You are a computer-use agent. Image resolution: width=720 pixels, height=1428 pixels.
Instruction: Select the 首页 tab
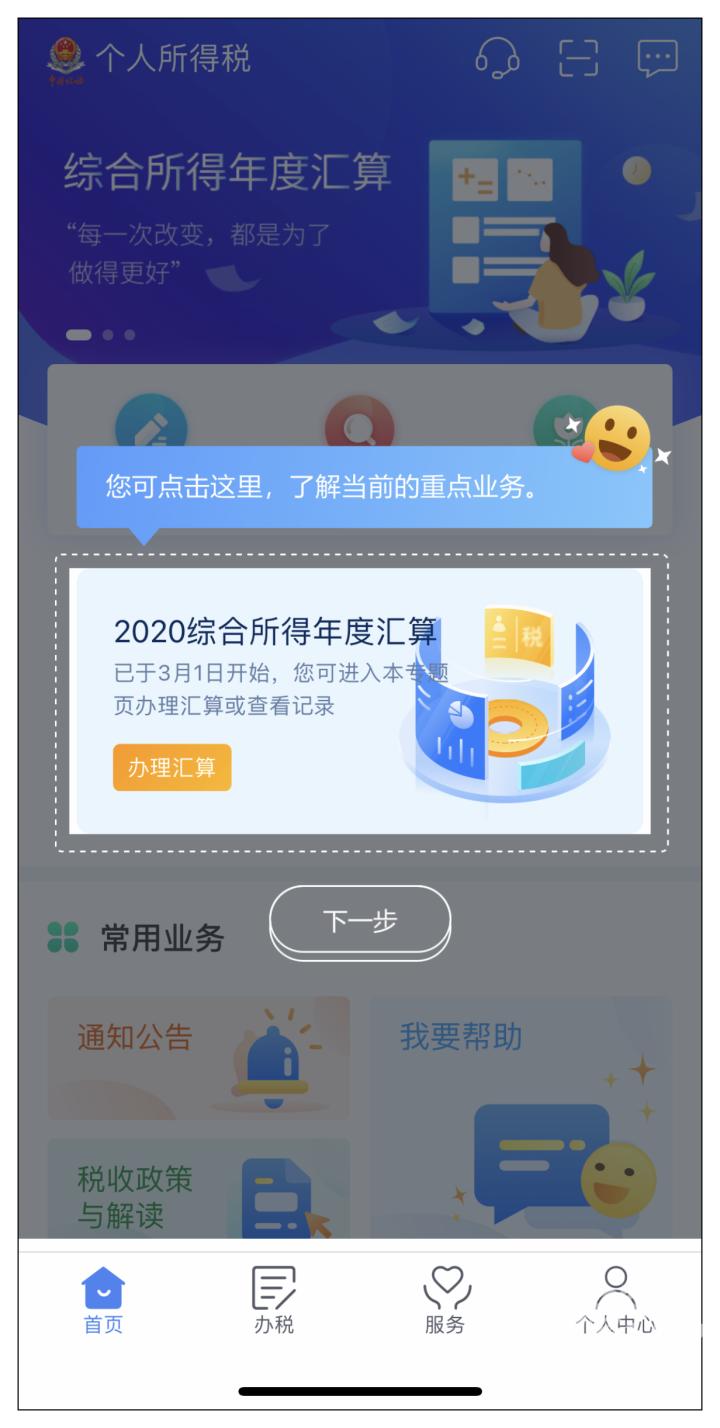click(x=103, y=1300)
